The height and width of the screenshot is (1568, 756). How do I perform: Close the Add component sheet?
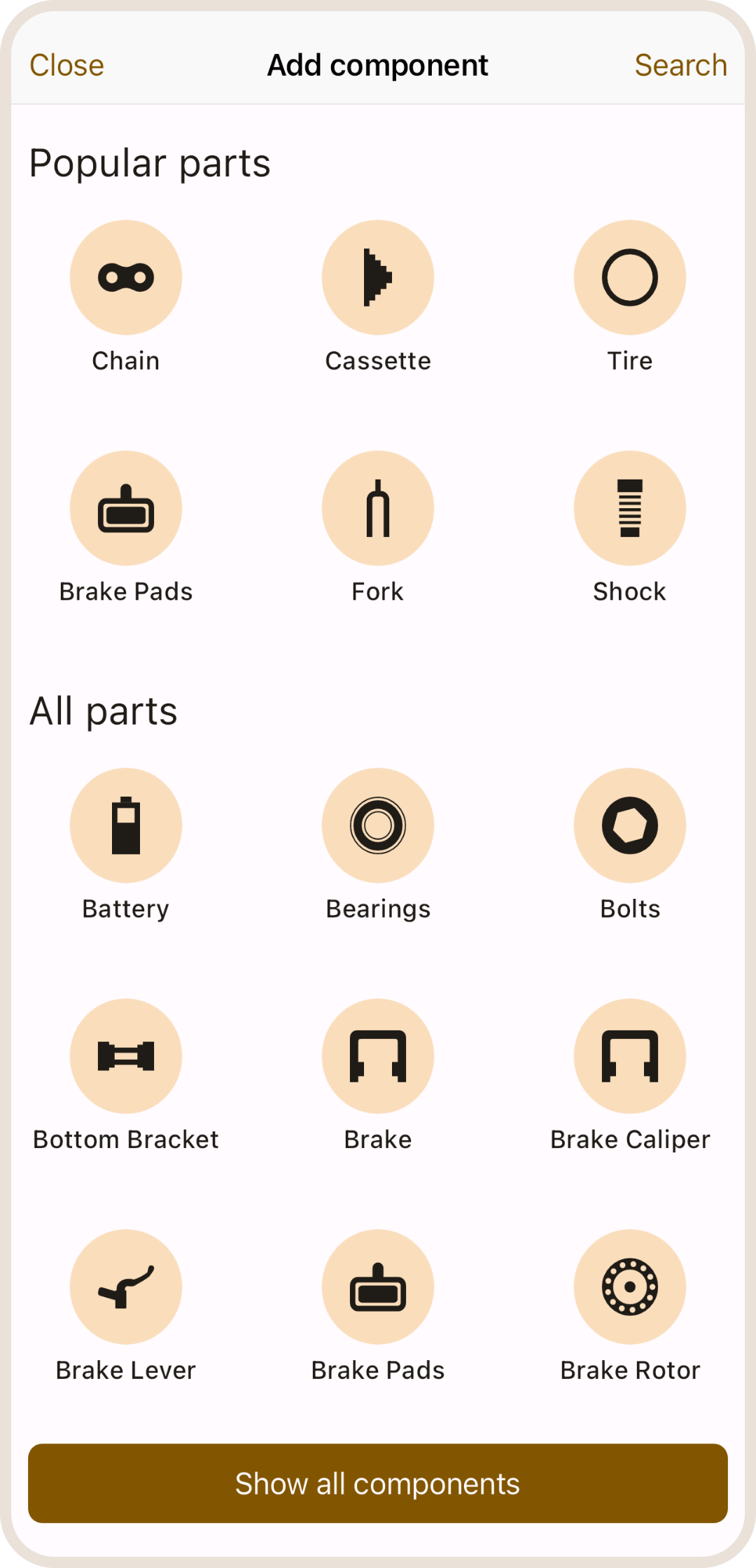[x=66, y=66]
